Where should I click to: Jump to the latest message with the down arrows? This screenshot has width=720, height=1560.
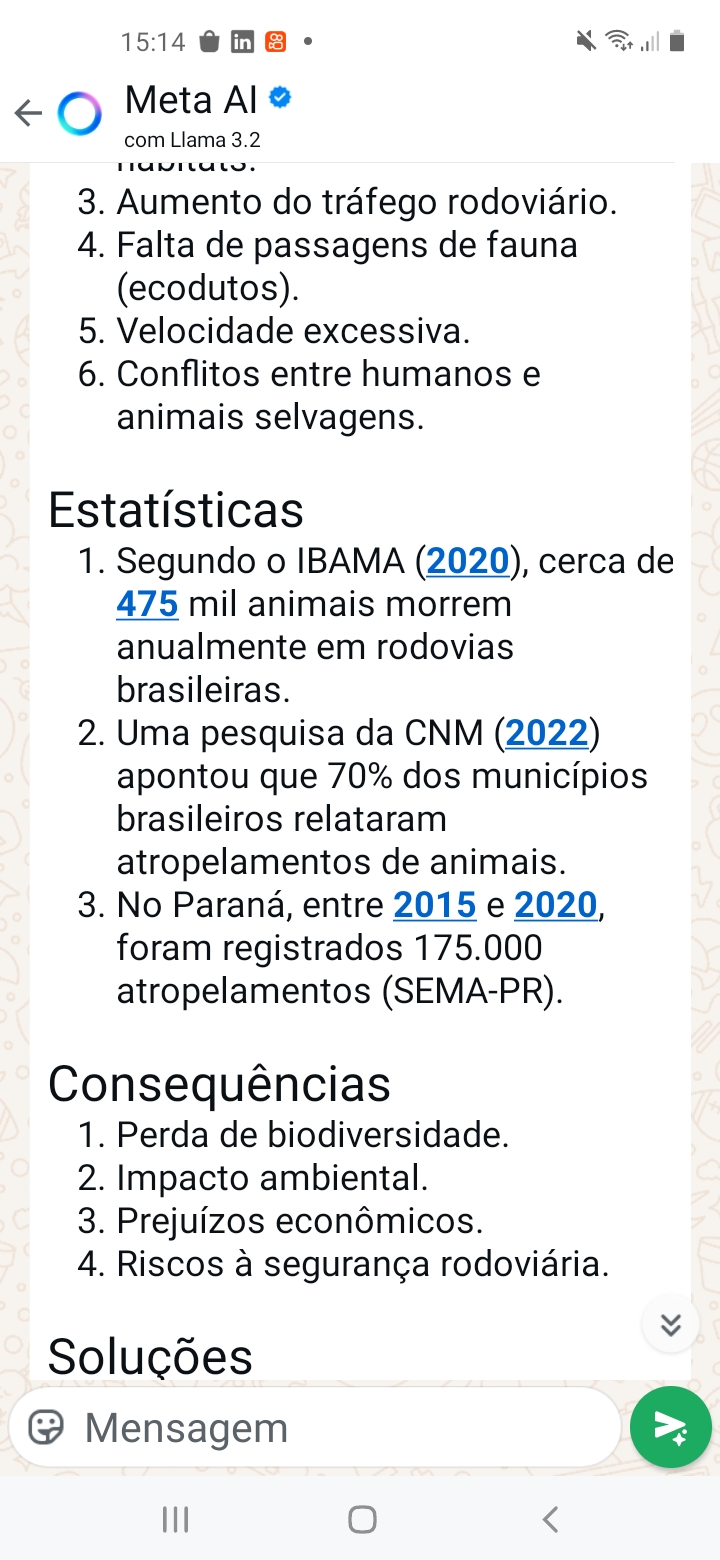[x=671, y=1325]
